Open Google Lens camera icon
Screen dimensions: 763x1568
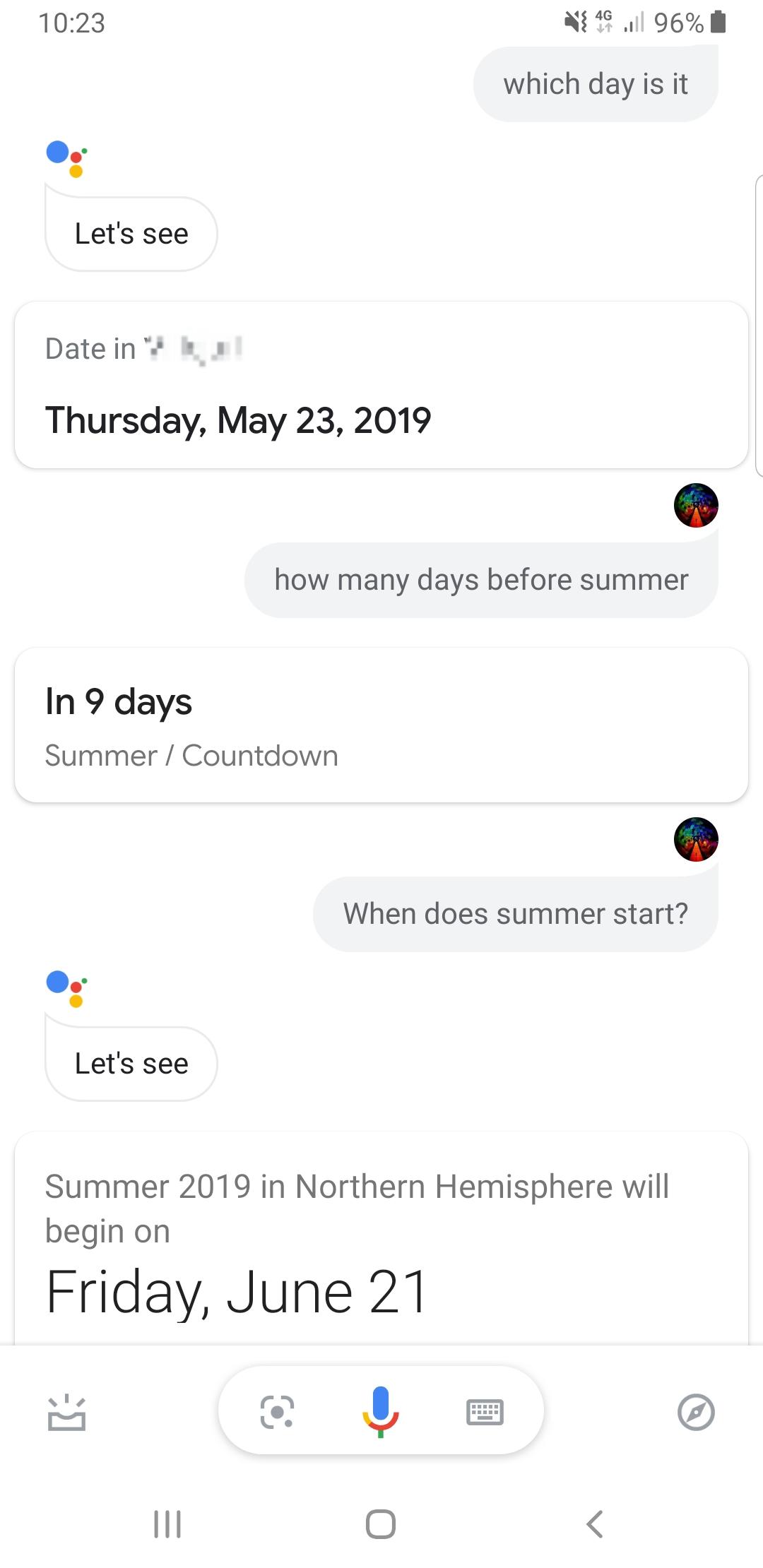[277, 1412]
